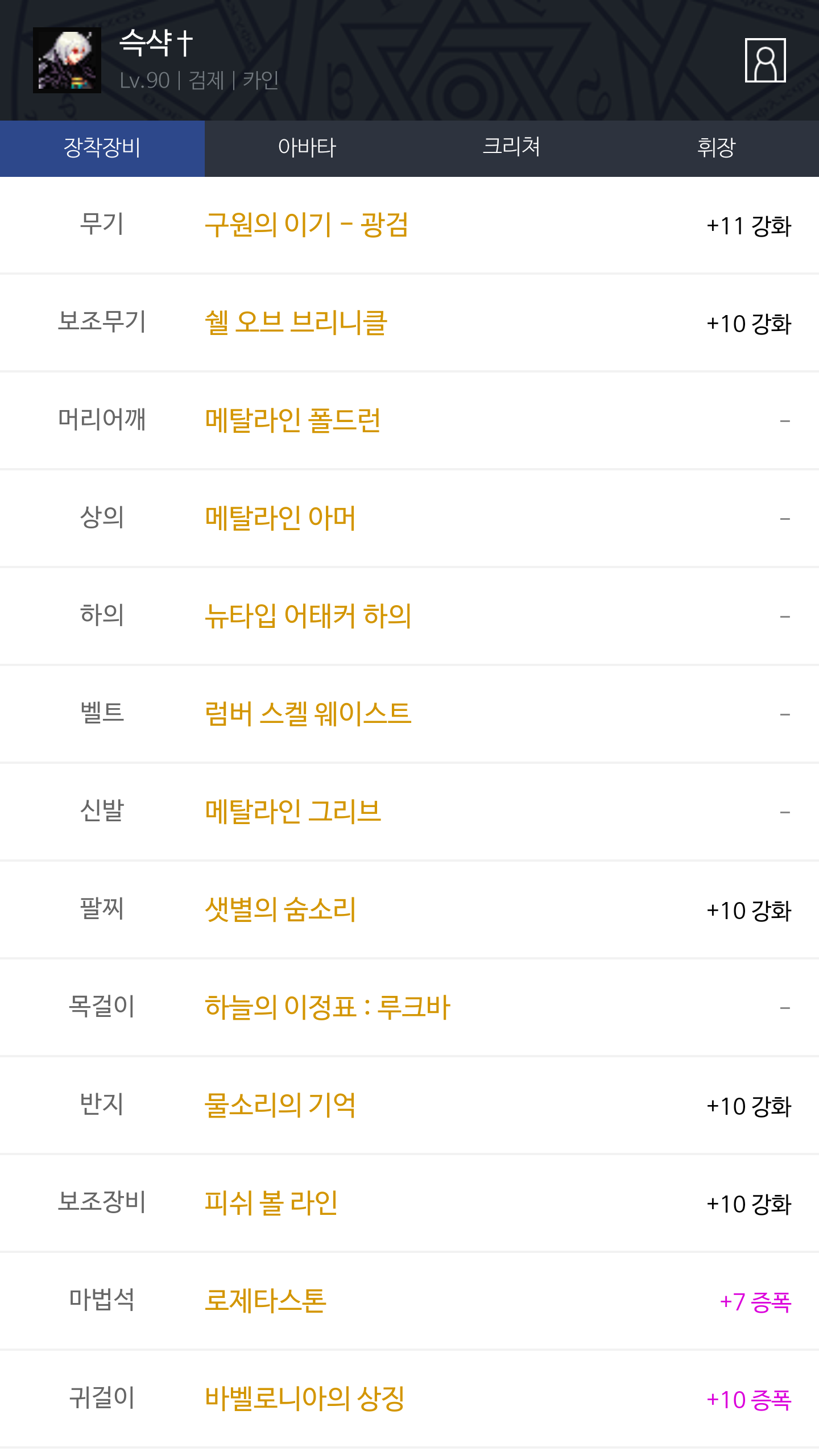Image resolution: width=819 pixels, height=1456 pixels.
Task: Open the character profile icon
Action: click(765, 60)
